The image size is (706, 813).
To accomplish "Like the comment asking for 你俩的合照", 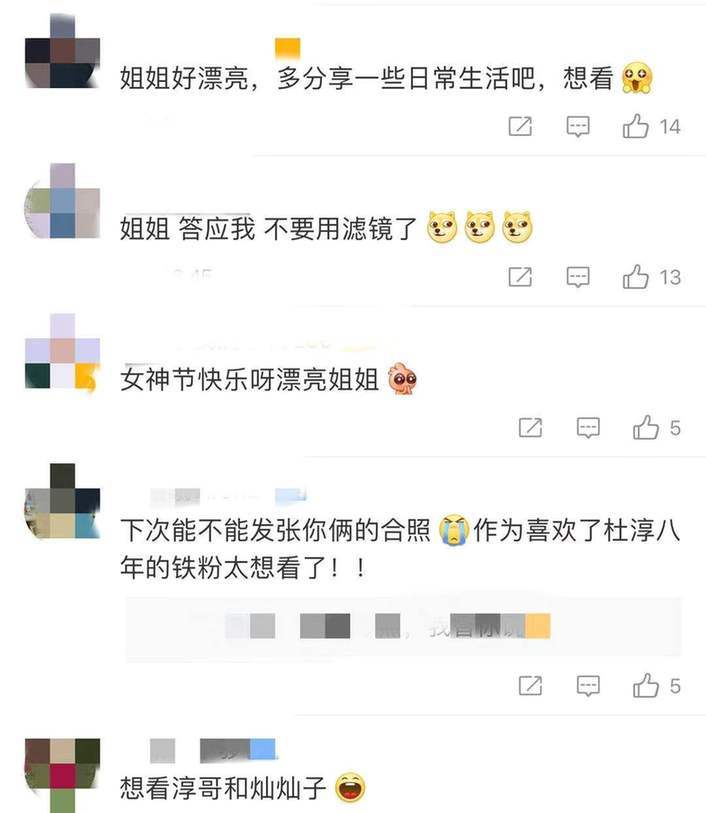I will coord(646,686).
